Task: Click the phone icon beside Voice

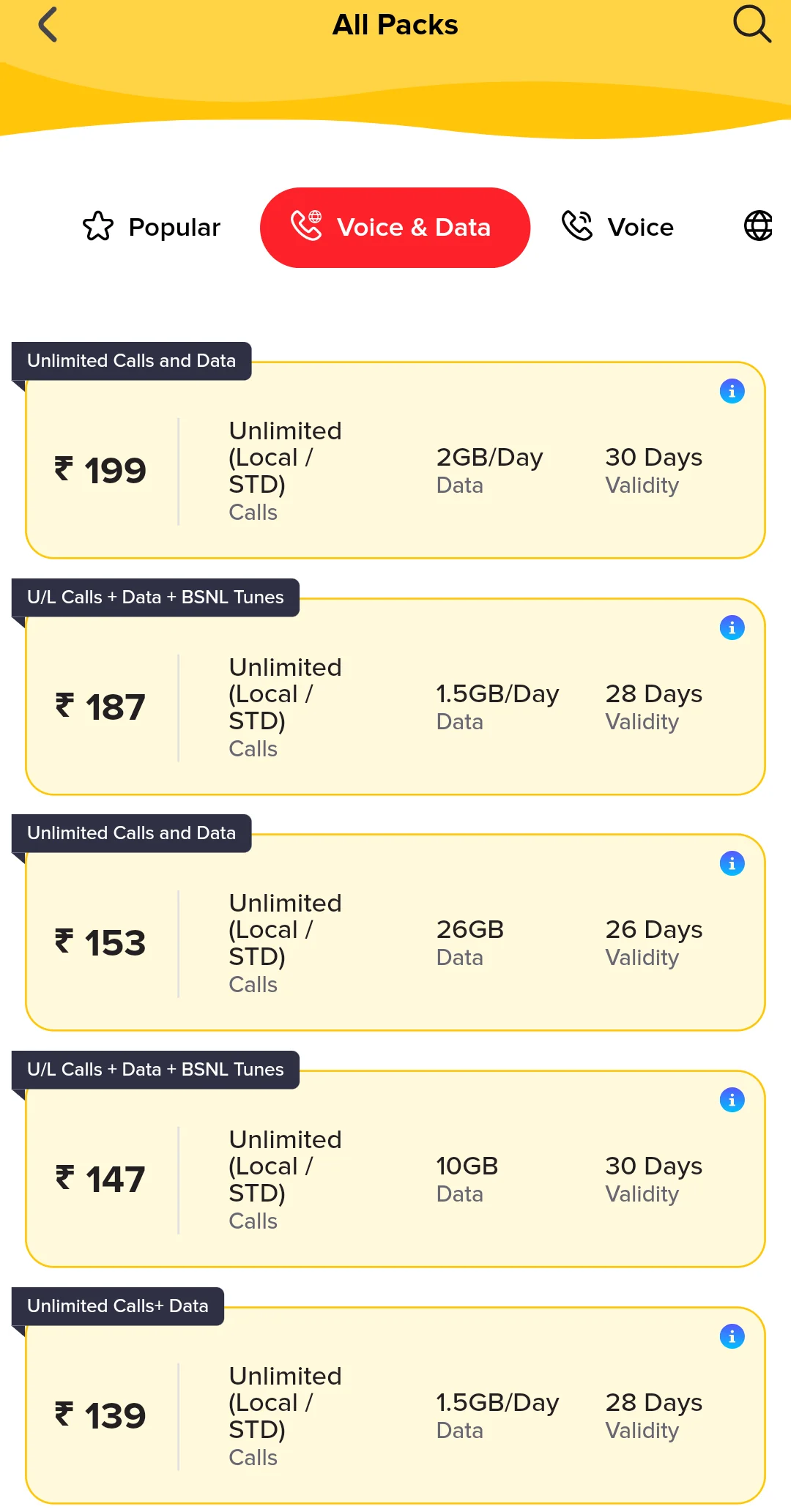Action: (x=578, y=226)
